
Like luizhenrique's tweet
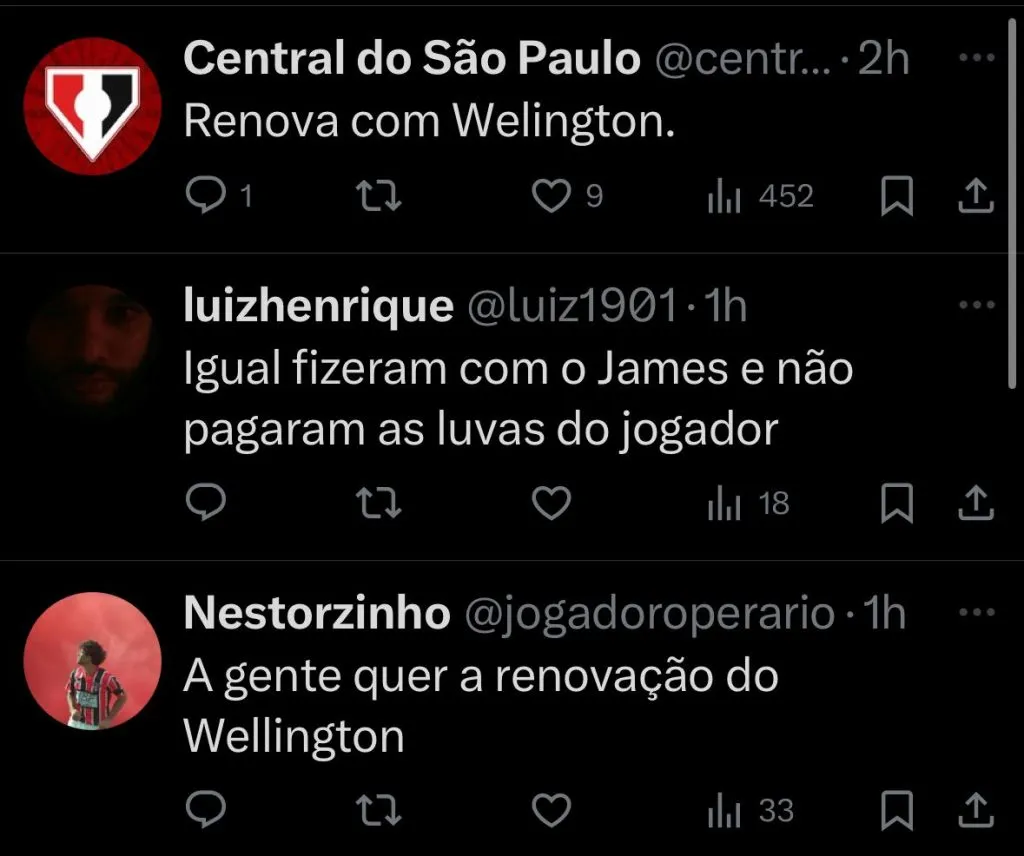coord(549,504)
